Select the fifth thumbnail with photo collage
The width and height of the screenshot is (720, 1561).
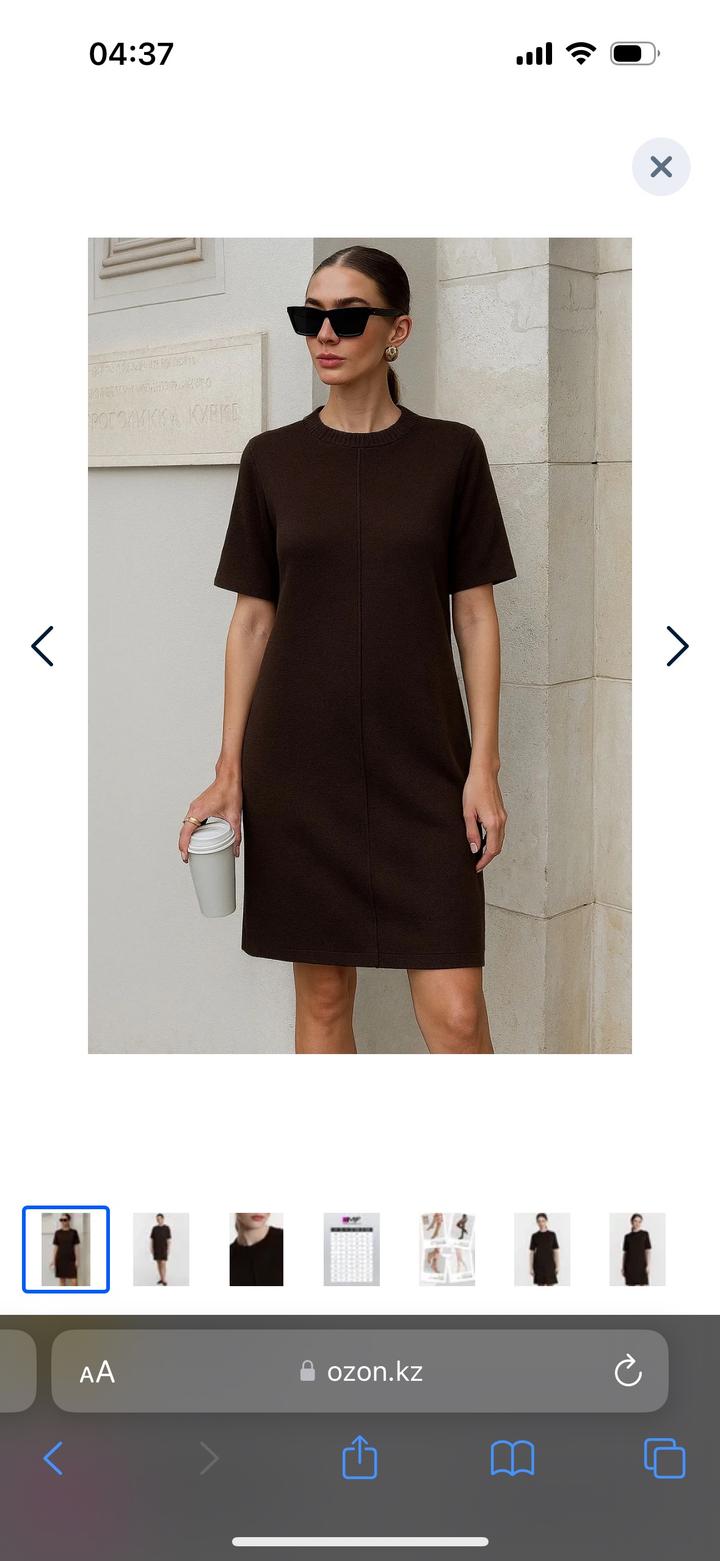(447, 1249)
